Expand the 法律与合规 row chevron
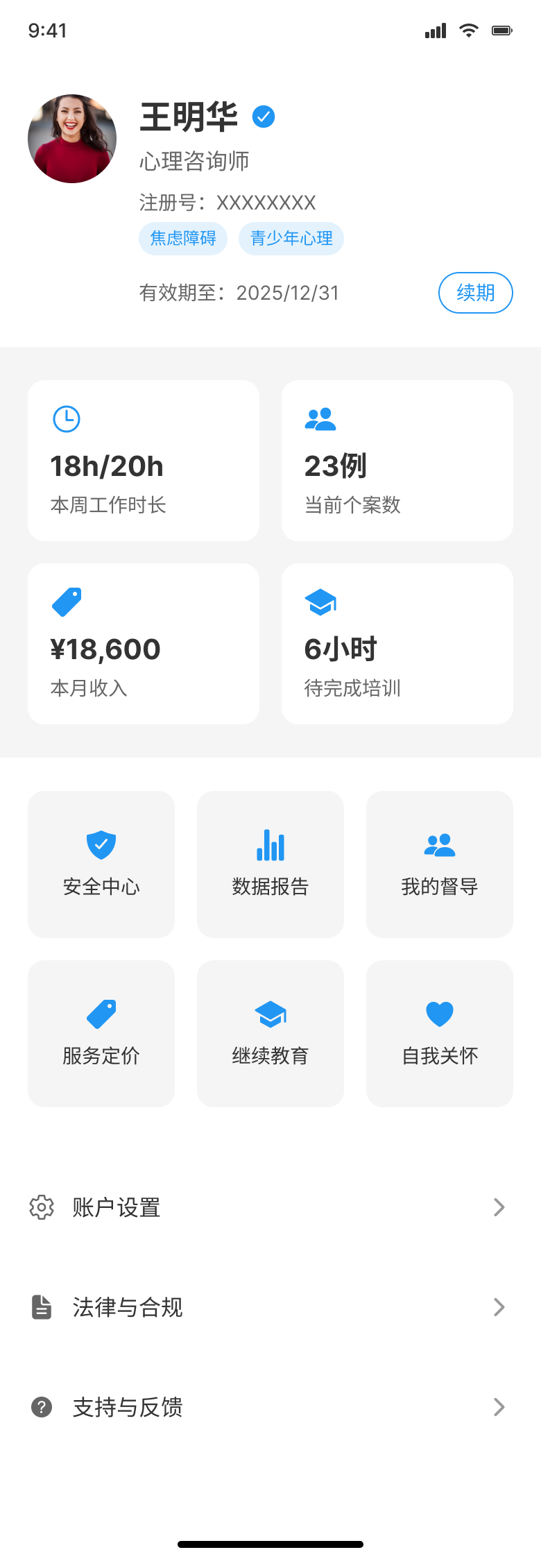The width and height of the screenshot is (541, 1568). click(x=499, y=1307)
